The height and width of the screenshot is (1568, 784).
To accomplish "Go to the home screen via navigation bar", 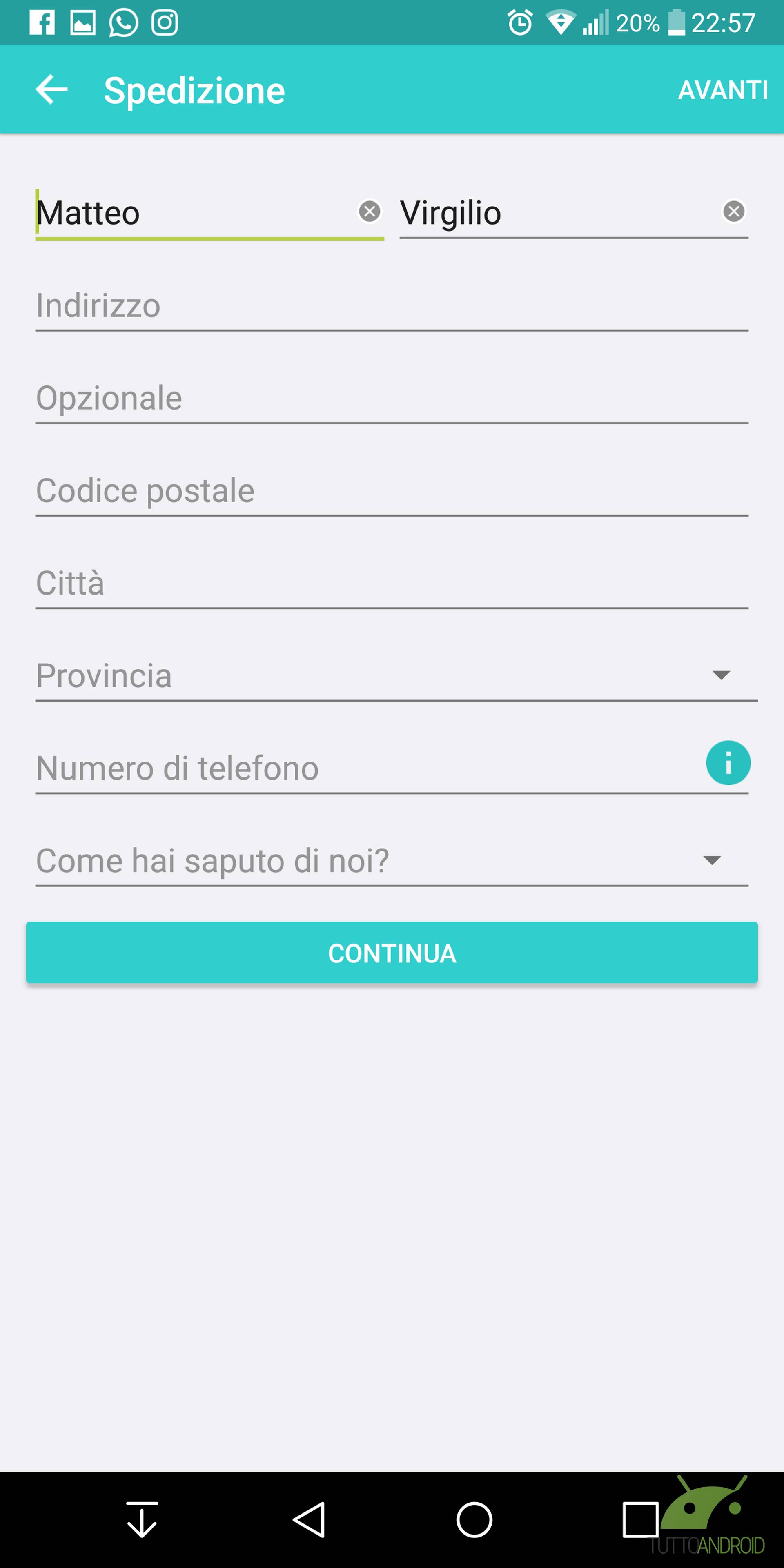I will [x=474, y=1520].
